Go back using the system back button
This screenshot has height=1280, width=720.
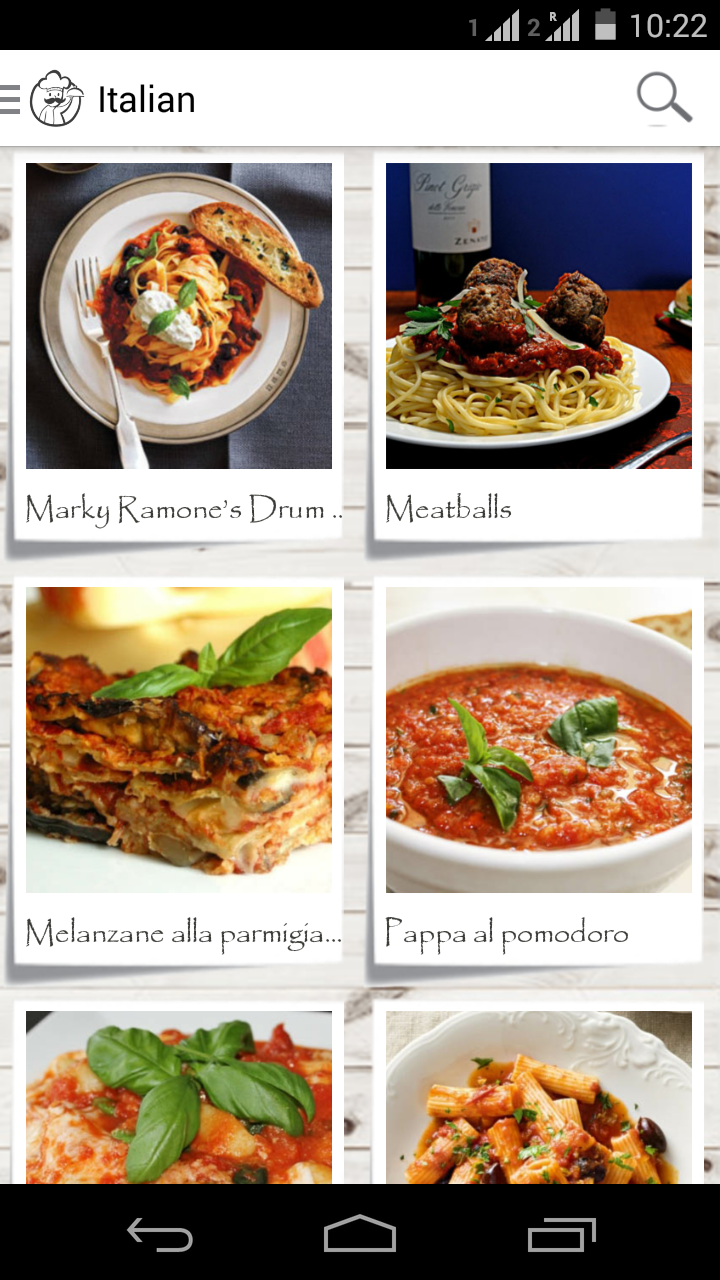tap(160, 1234)
